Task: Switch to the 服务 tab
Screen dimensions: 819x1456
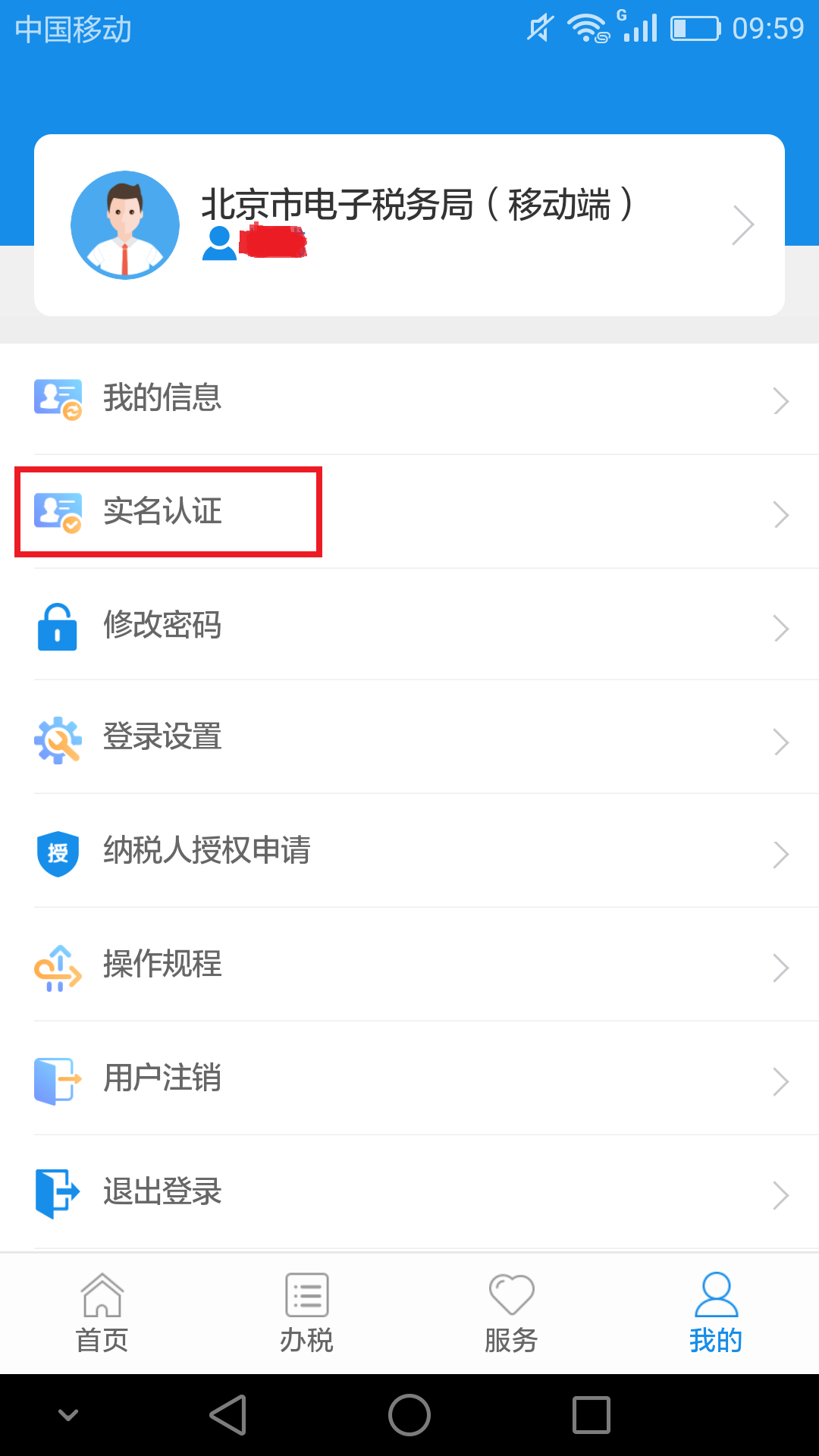Action: [x=512, y=1313]
